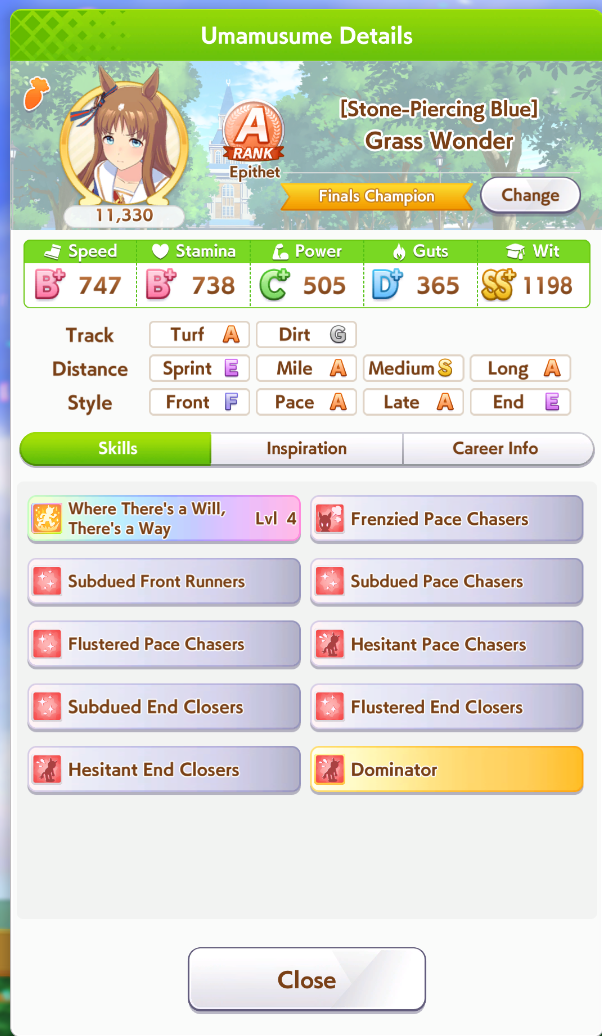Close the Umamusume Details dialog
The image size is (602, 1036).
pyautogui.click(x=306, y=979)
